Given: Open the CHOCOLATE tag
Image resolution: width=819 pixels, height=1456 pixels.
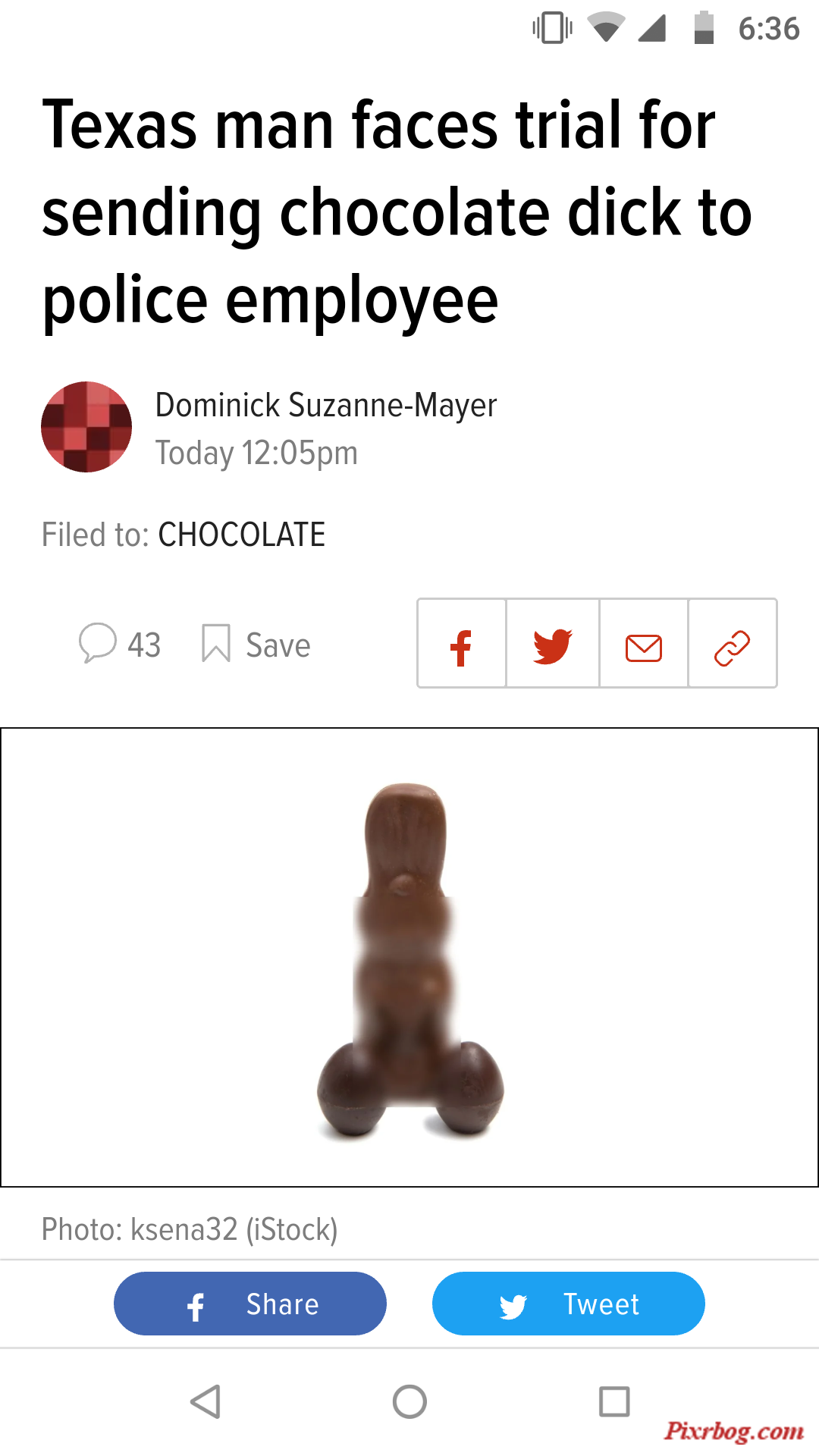Looking at the screenshot, I should (241, 535).
